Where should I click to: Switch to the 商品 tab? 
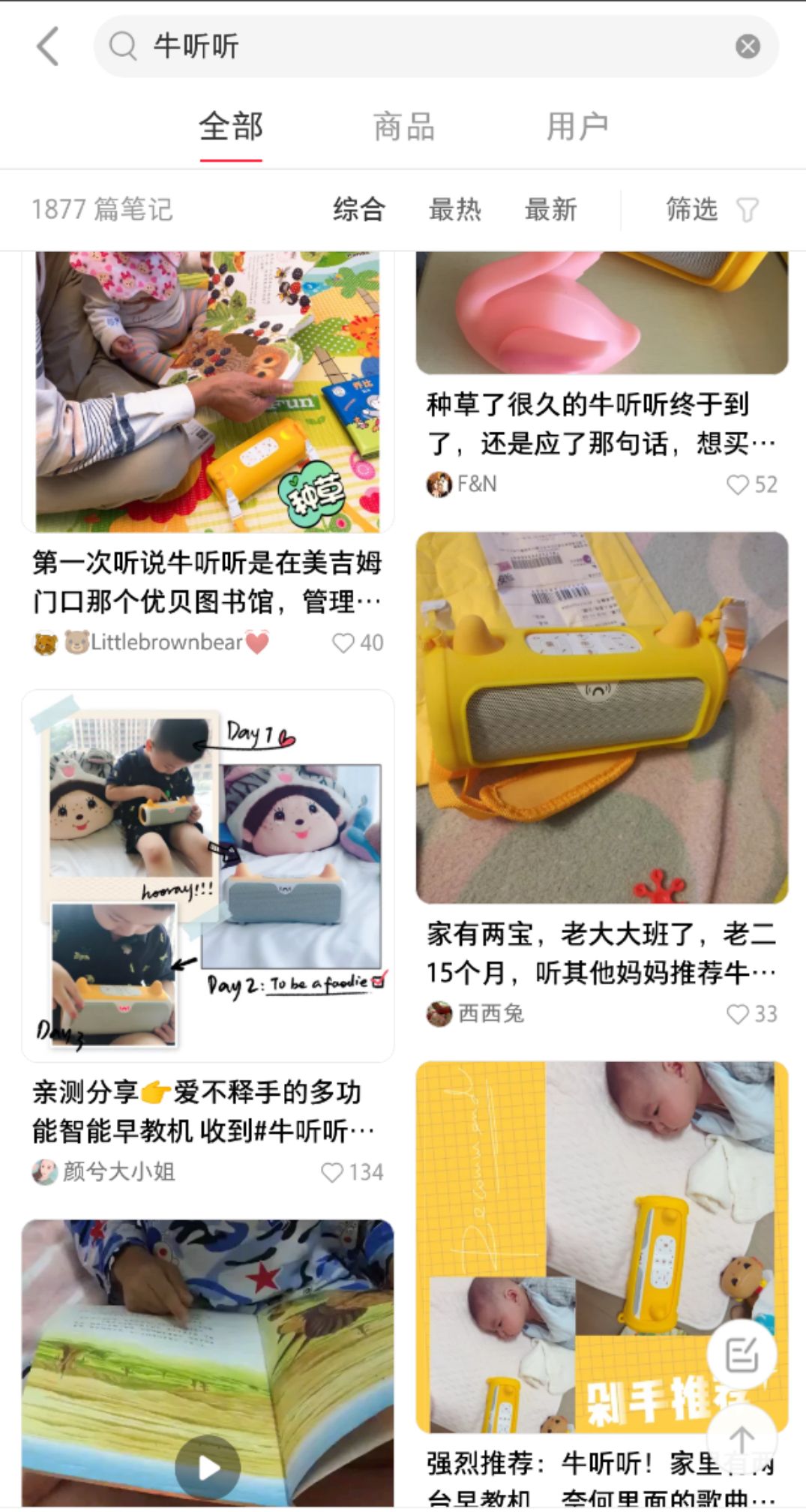click(x=404, y=127)
